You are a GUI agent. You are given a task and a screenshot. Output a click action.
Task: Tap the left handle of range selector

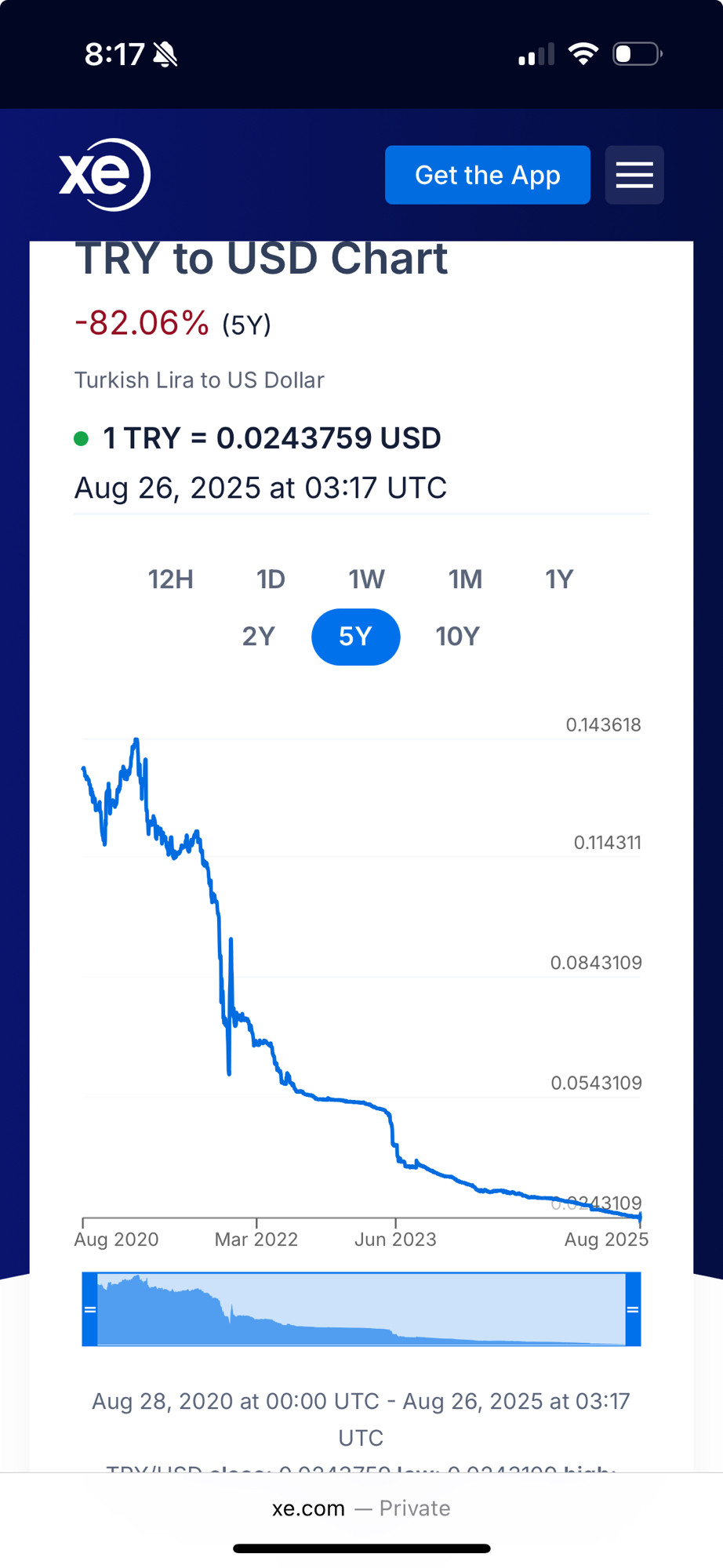click(x=90, y=1309)
